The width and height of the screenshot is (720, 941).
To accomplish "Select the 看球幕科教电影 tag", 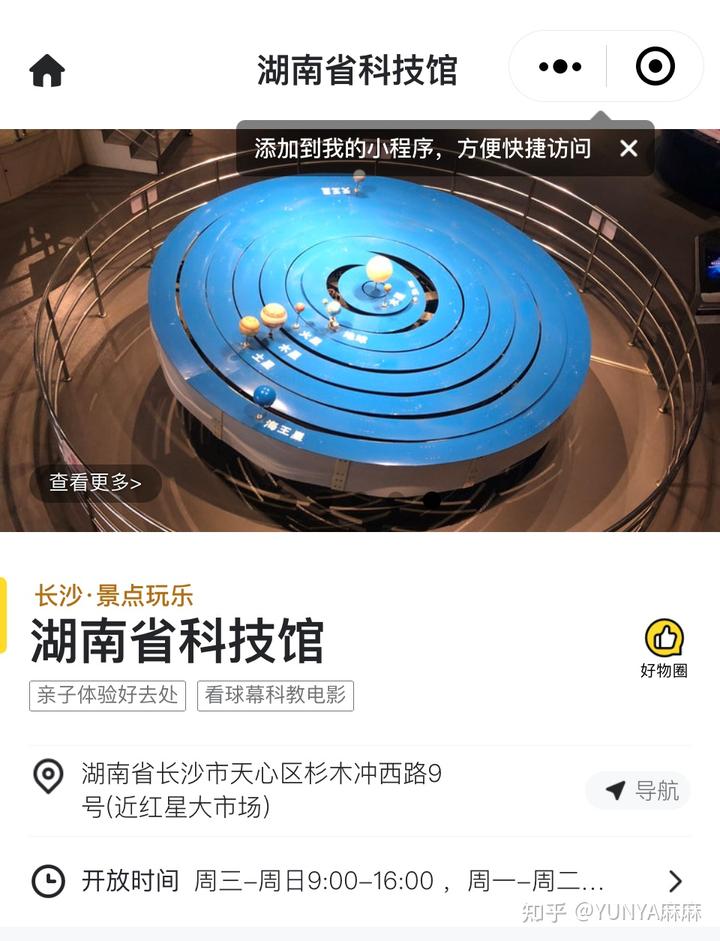I will click(x=275, y=695).
